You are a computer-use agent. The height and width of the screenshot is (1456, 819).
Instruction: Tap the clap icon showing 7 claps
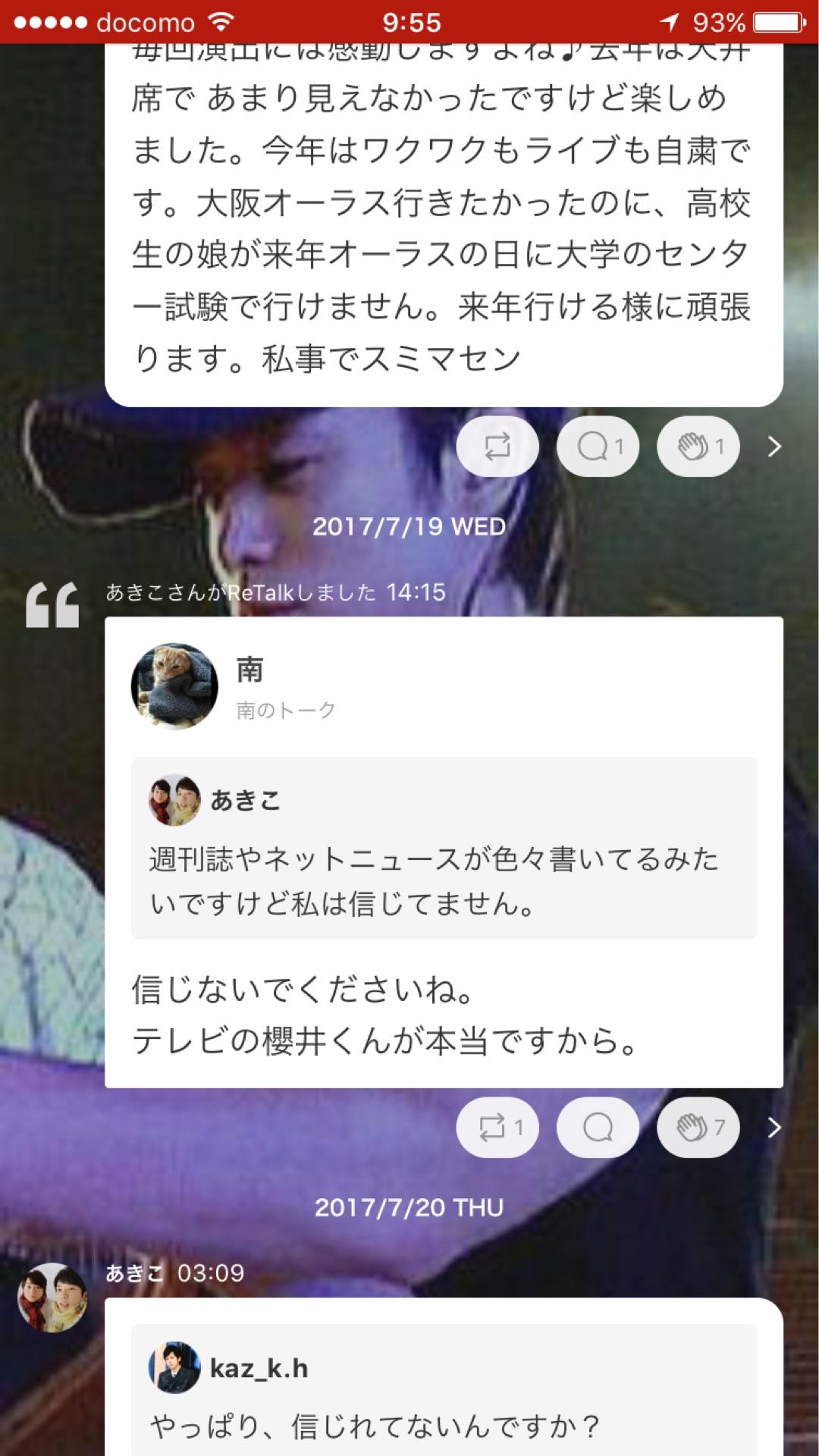[698, 1127]
